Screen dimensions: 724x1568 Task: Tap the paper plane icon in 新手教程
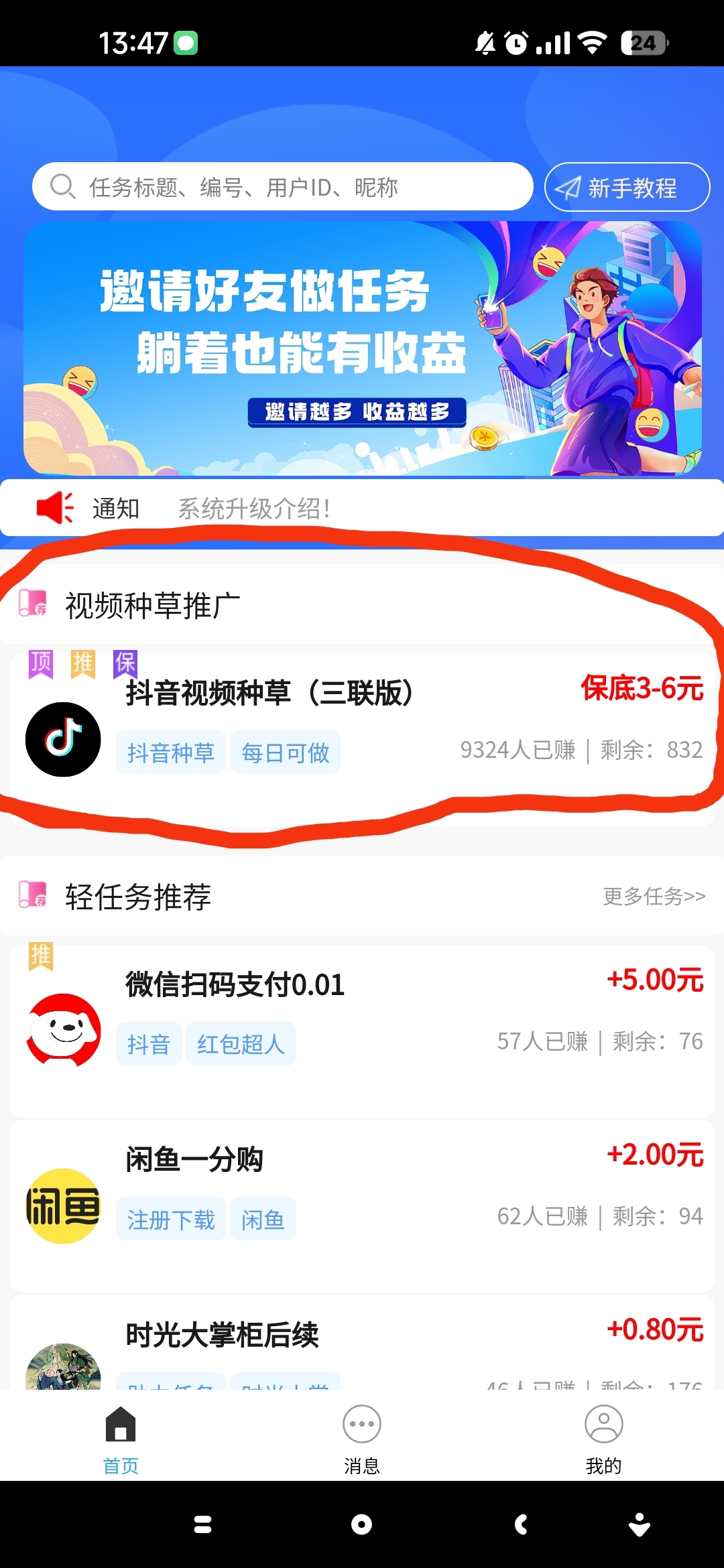566,188
